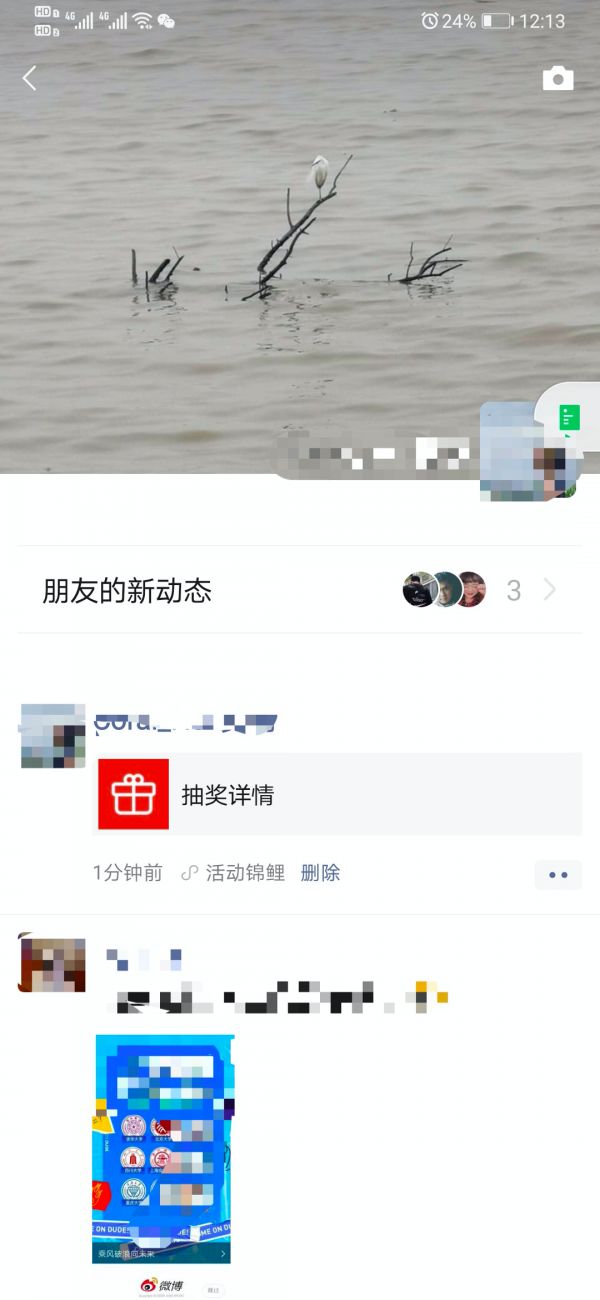Tap the avatar next to 抽奖详情 post

click(52, 736)
